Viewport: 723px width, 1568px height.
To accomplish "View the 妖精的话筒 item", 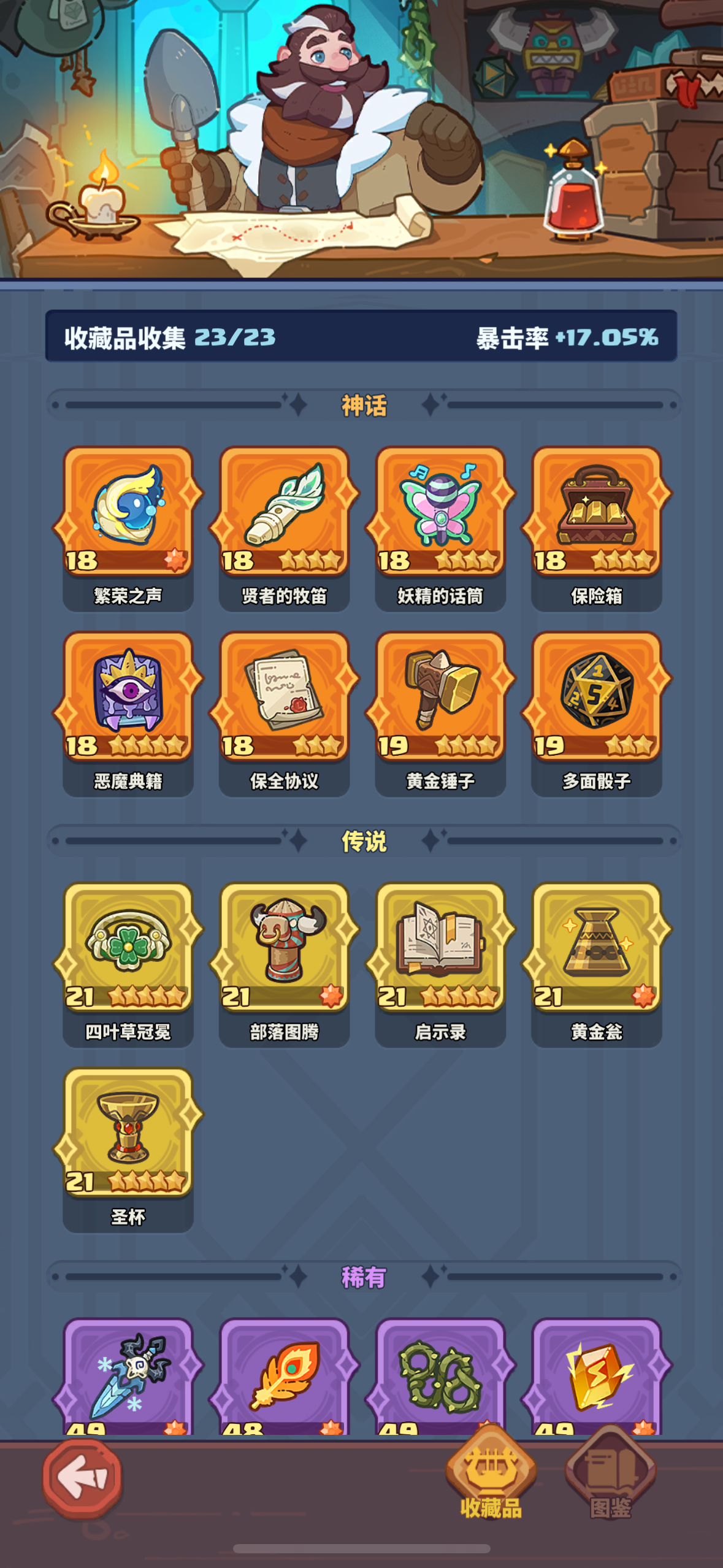I will click(440, 528).
